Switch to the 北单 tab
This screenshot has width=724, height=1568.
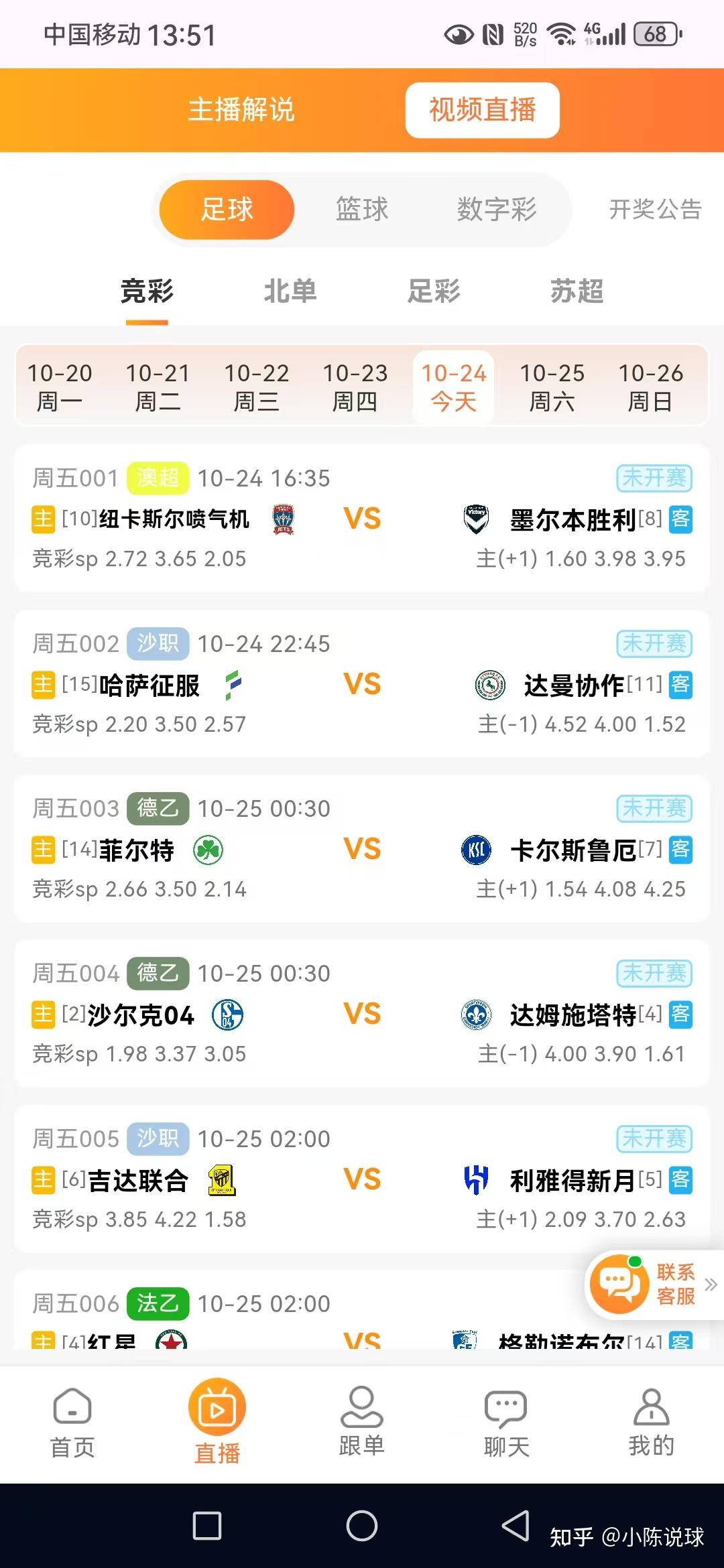pyautogui.click(x=290, y=291)
